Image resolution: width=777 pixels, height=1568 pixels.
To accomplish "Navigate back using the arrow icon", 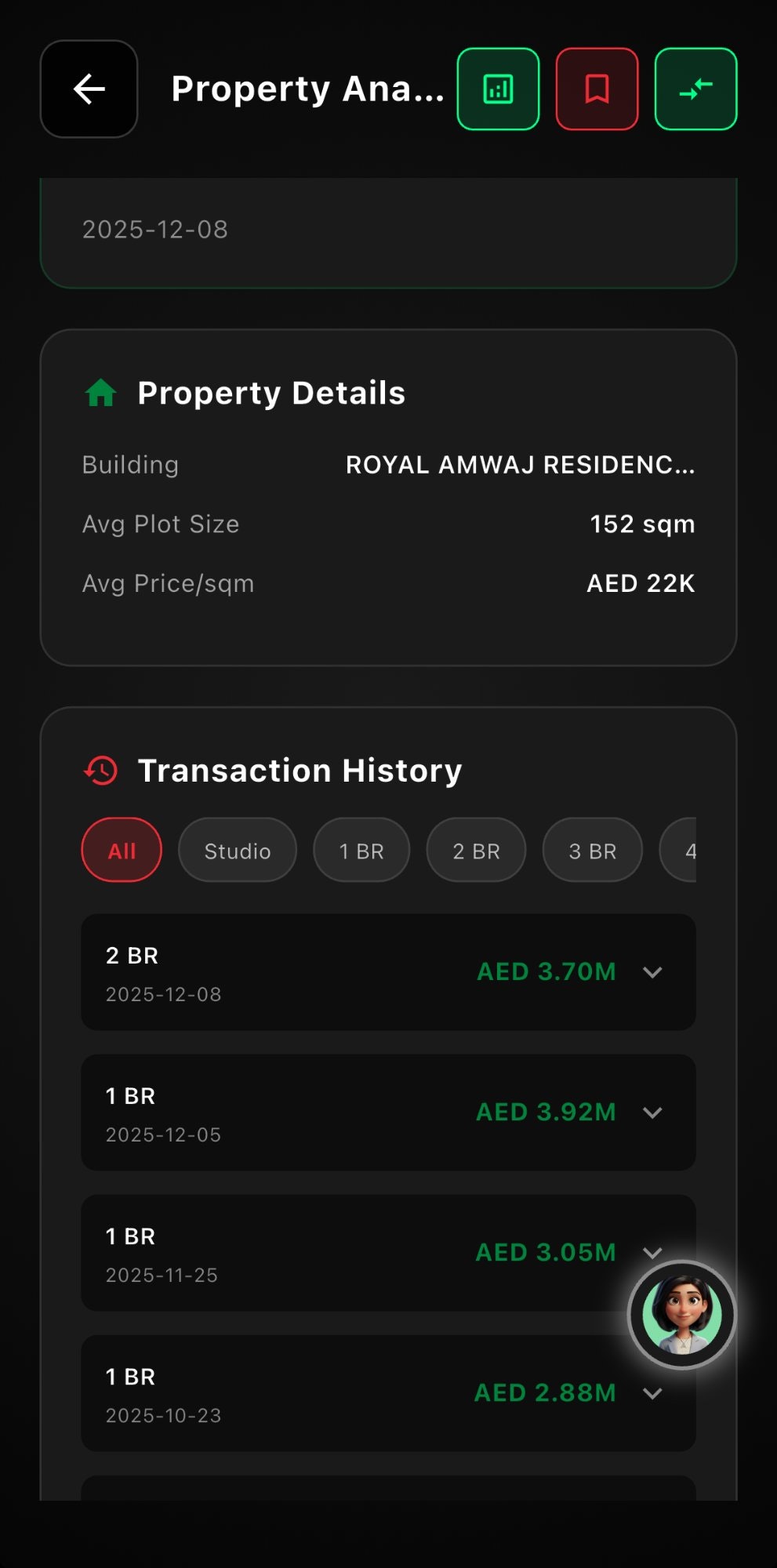I will click(89, 89).
